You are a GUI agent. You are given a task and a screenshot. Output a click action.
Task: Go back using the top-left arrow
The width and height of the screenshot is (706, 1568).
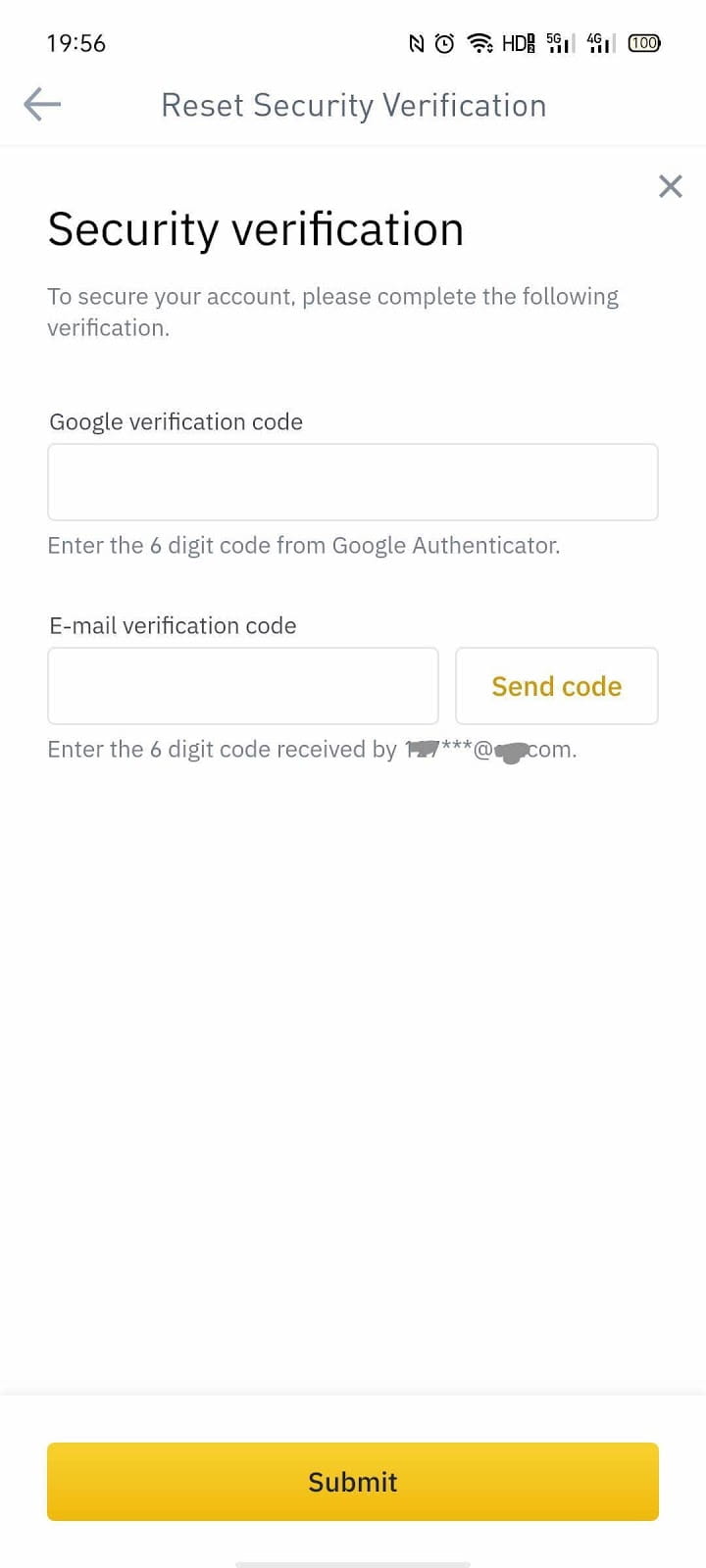click(42, 104)
